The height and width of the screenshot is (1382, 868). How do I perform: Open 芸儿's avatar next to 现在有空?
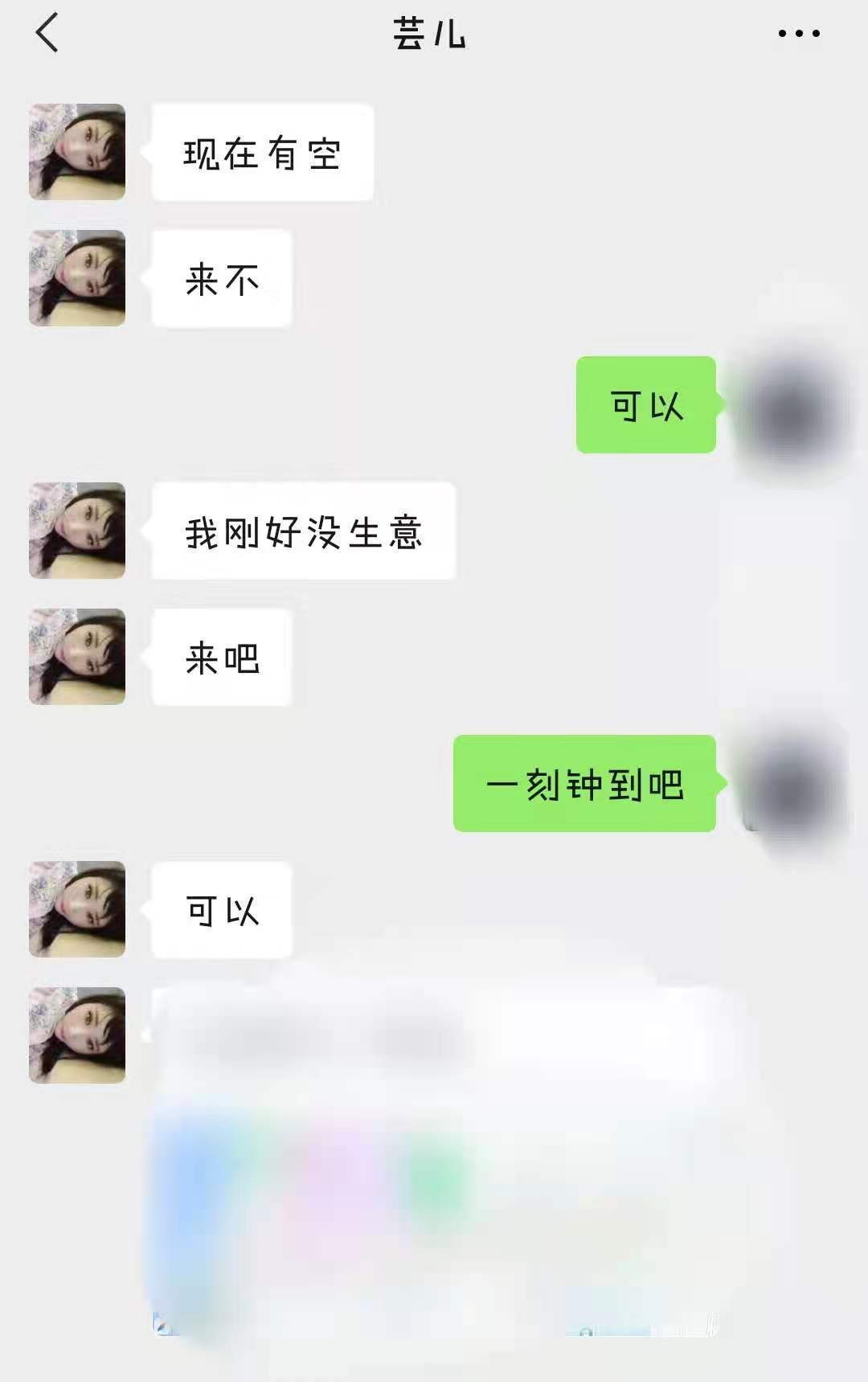[77, 152]
